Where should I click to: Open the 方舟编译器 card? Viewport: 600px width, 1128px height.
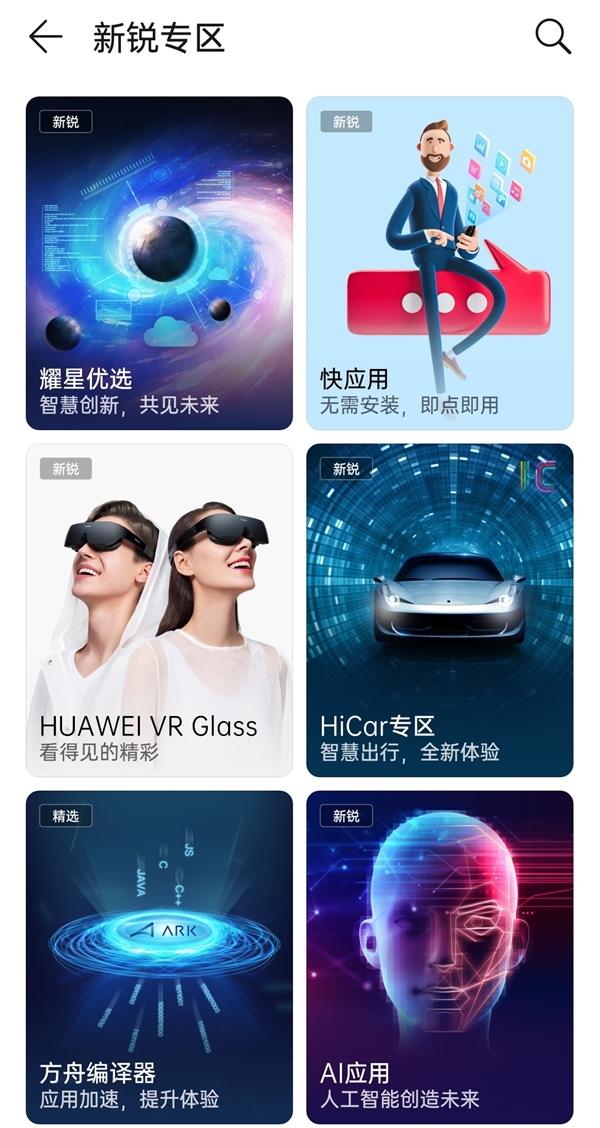point(159,957)
